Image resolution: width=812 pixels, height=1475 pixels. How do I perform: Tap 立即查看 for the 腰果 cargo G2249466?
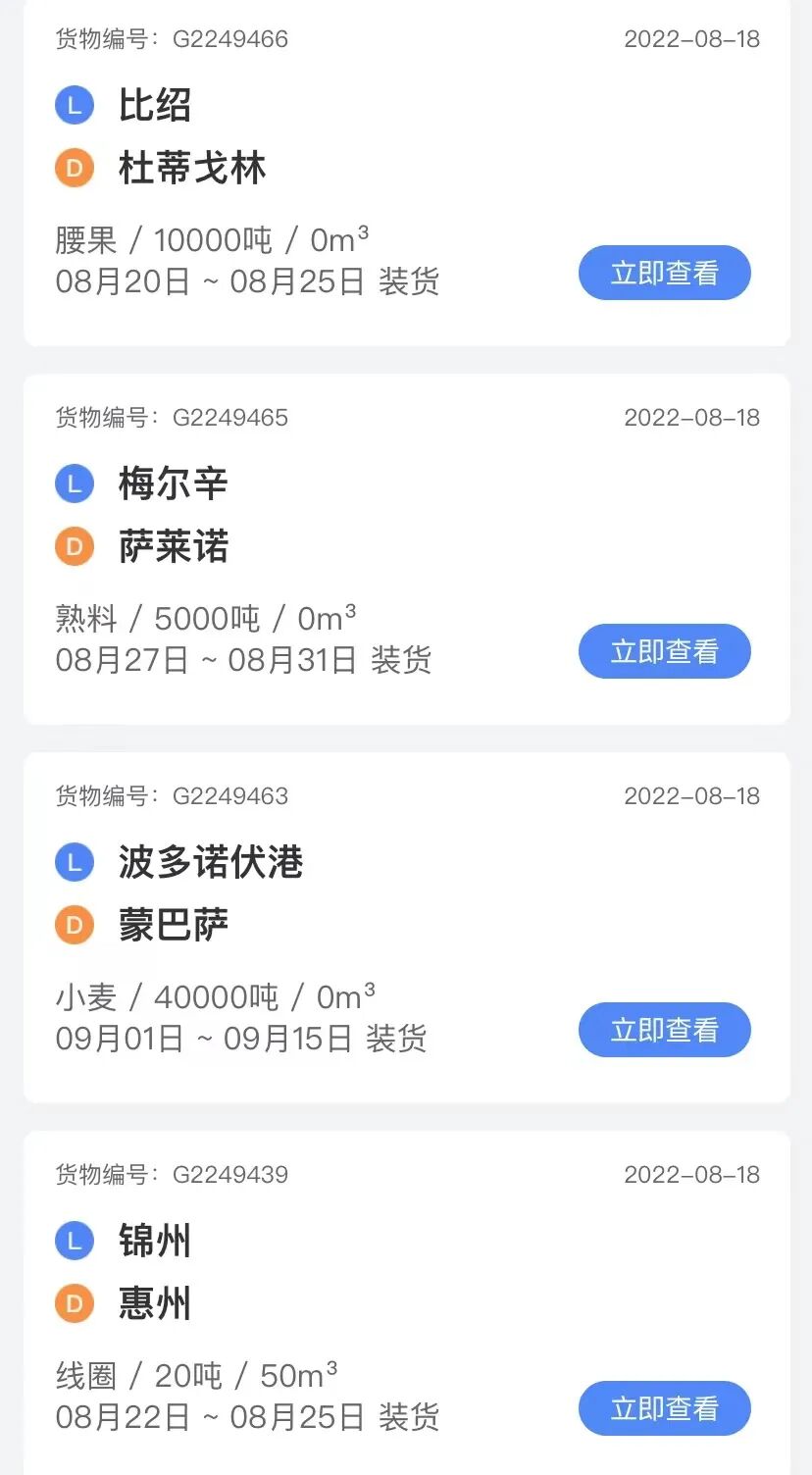tap(664, 273)
